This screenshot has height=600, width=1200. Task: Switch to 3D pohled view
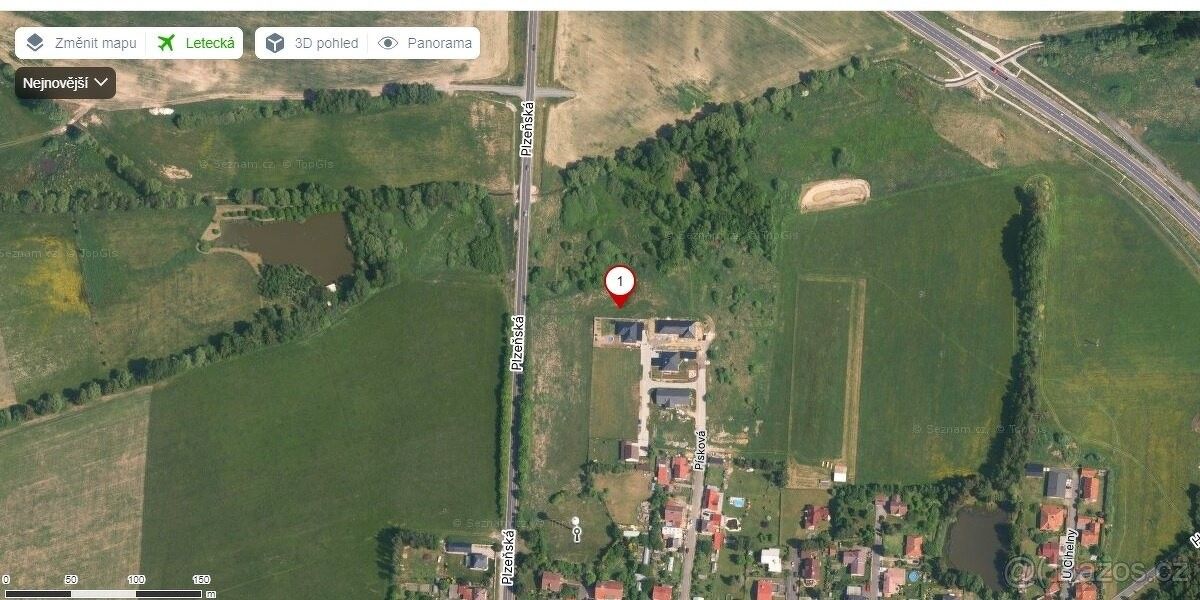(x=312, y=43)
